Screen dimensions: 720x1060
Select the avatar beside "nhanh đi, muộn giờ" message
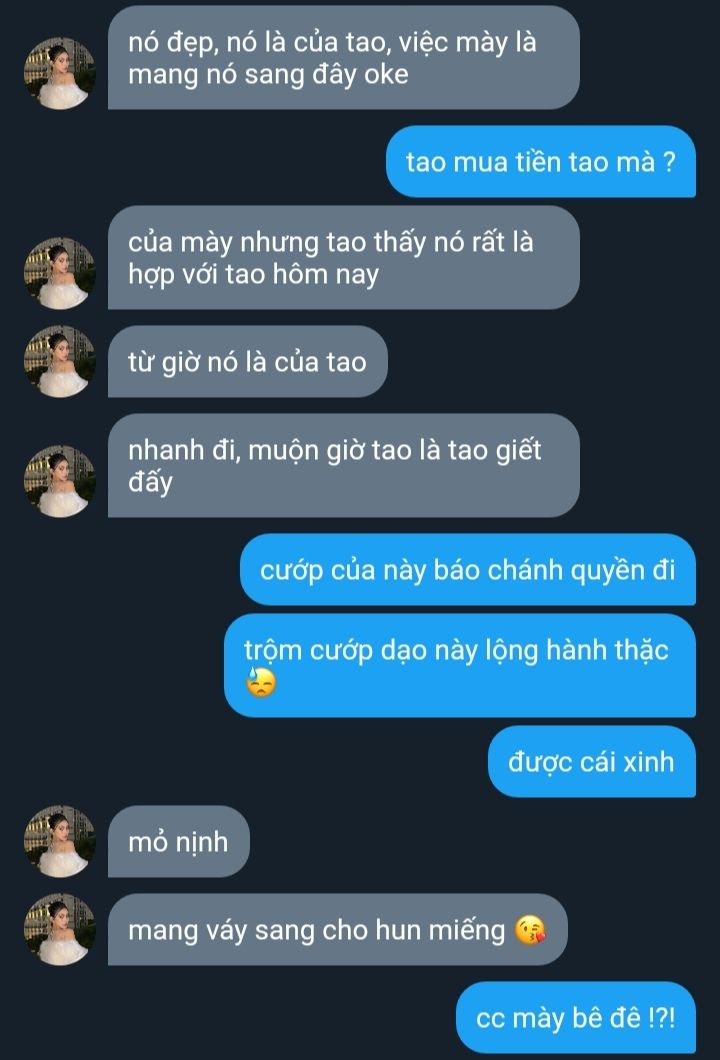[60, 481]
